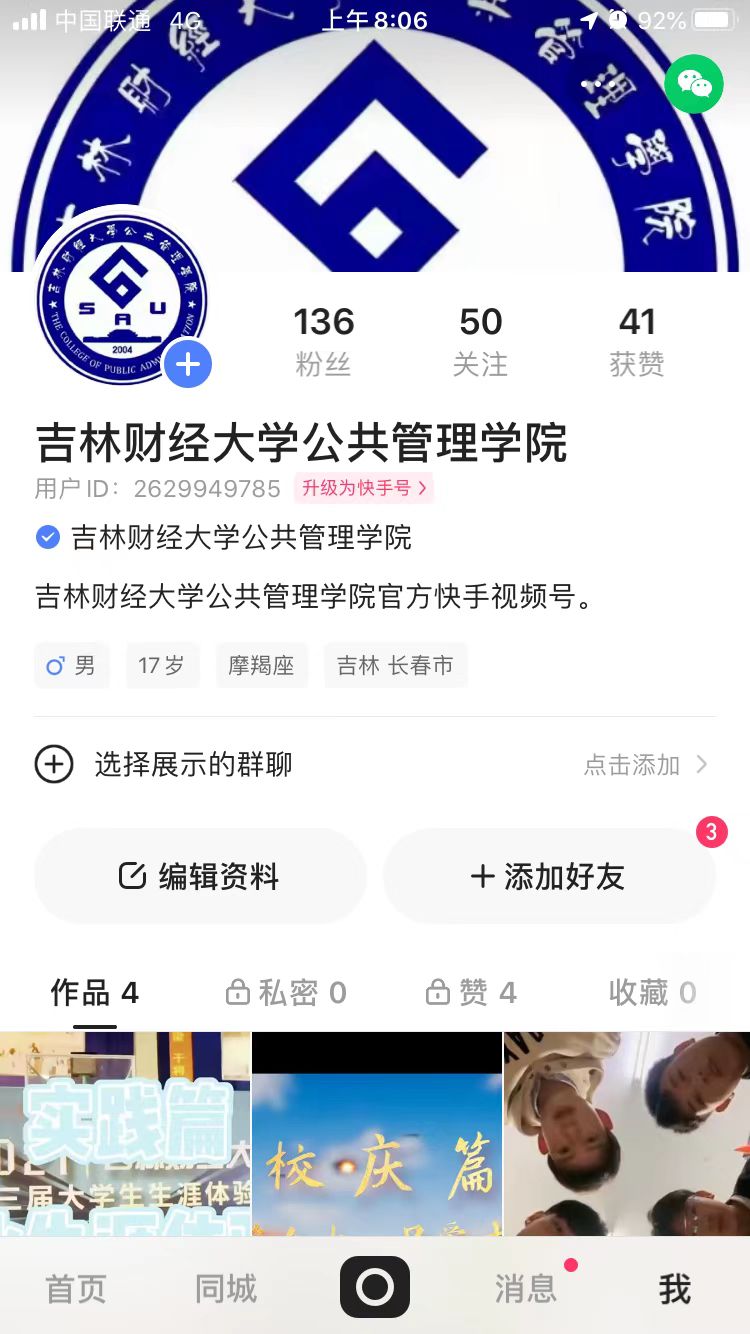Open the 实践篇 video thumbnail
This screenshot has height=1334, width=750.
125,1134
